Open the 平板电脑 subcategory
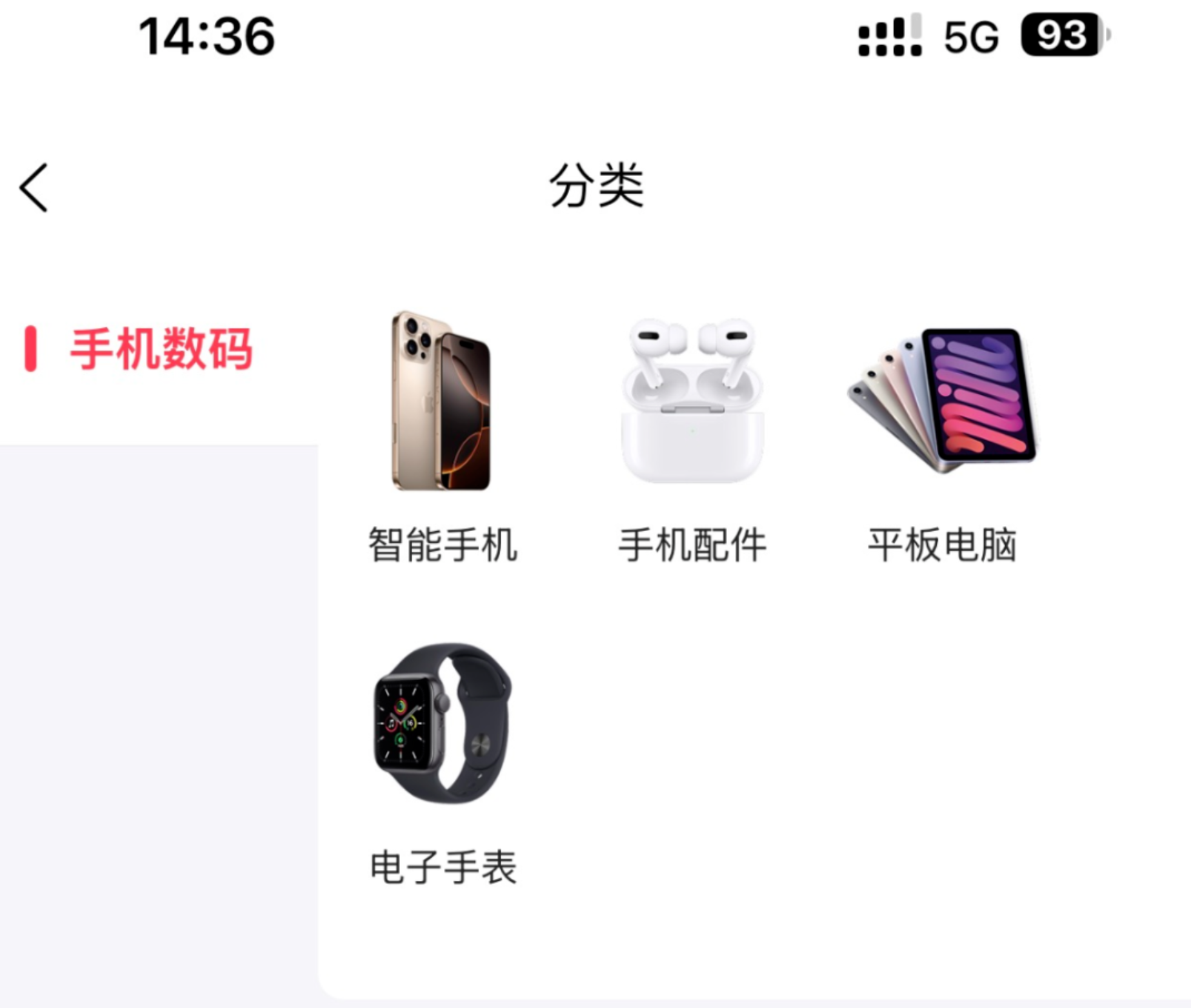1191x1008 pixels. click(x=942, y=434)
